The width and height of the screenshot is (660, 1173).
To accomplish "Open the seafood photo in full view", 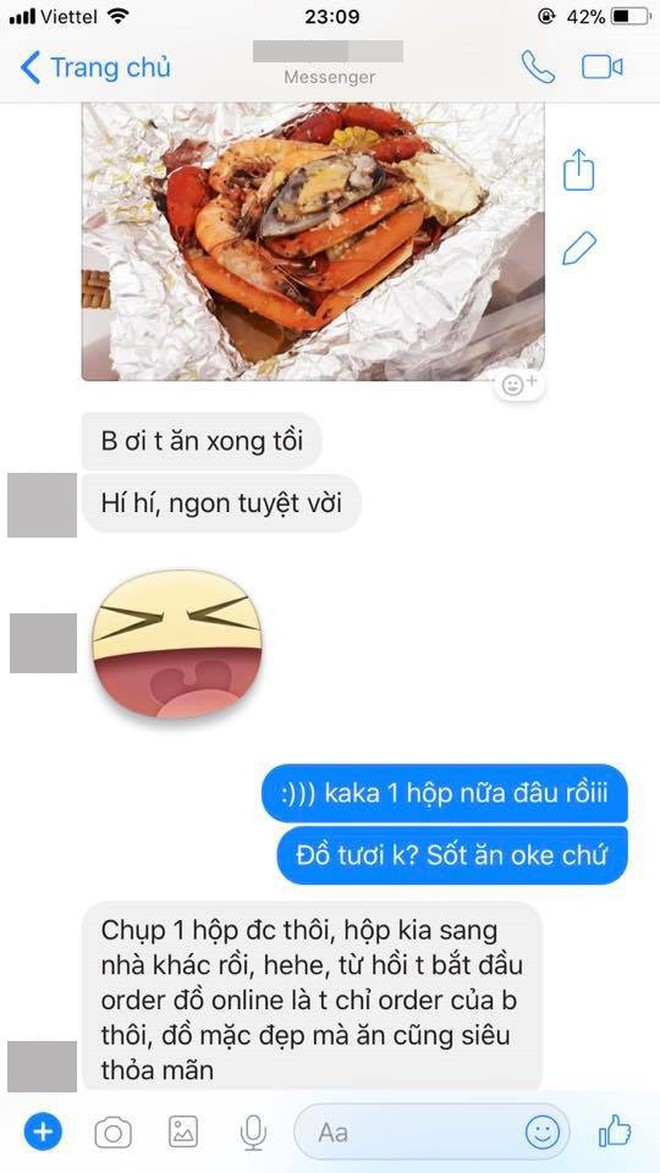I will 313,242.
